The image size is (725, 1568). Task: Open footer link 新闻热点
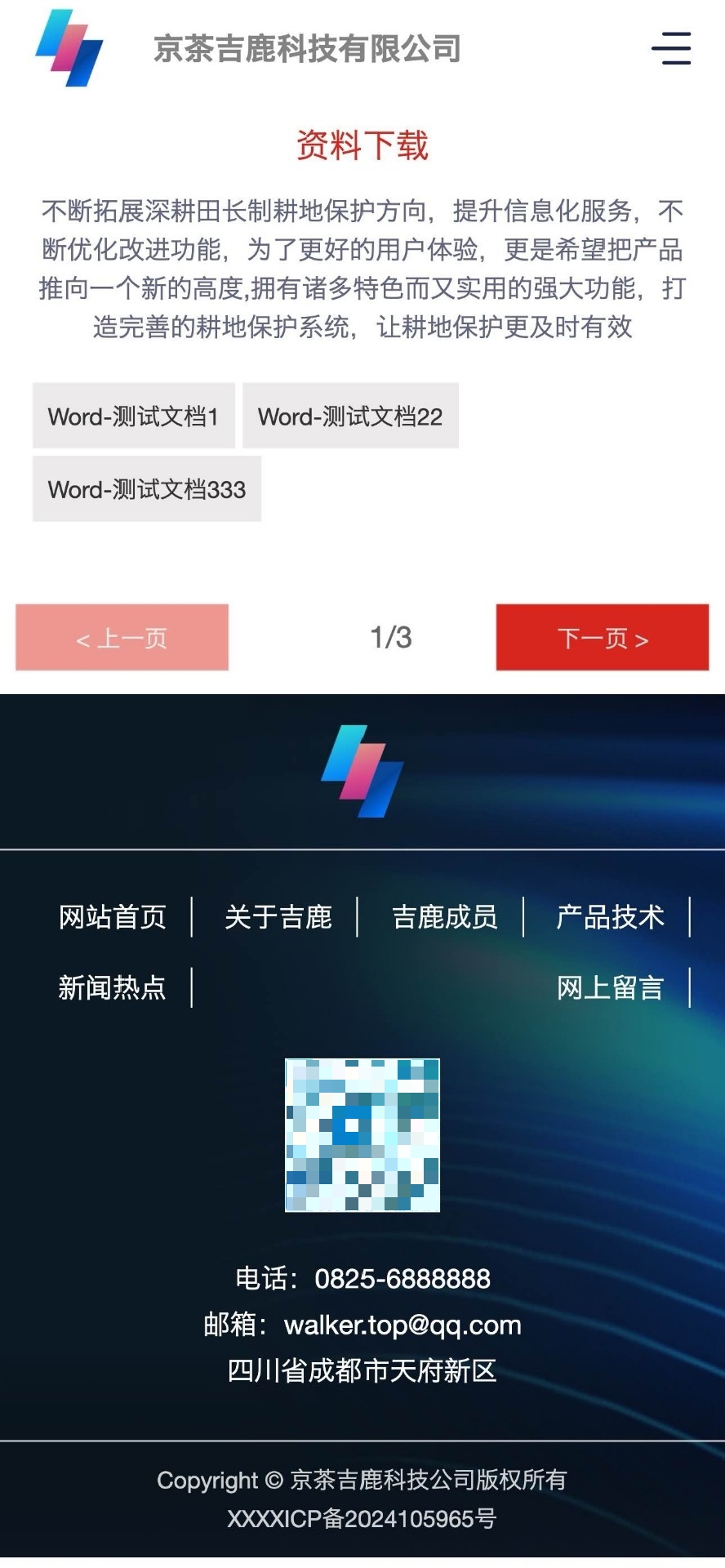[x=113, y=987]
